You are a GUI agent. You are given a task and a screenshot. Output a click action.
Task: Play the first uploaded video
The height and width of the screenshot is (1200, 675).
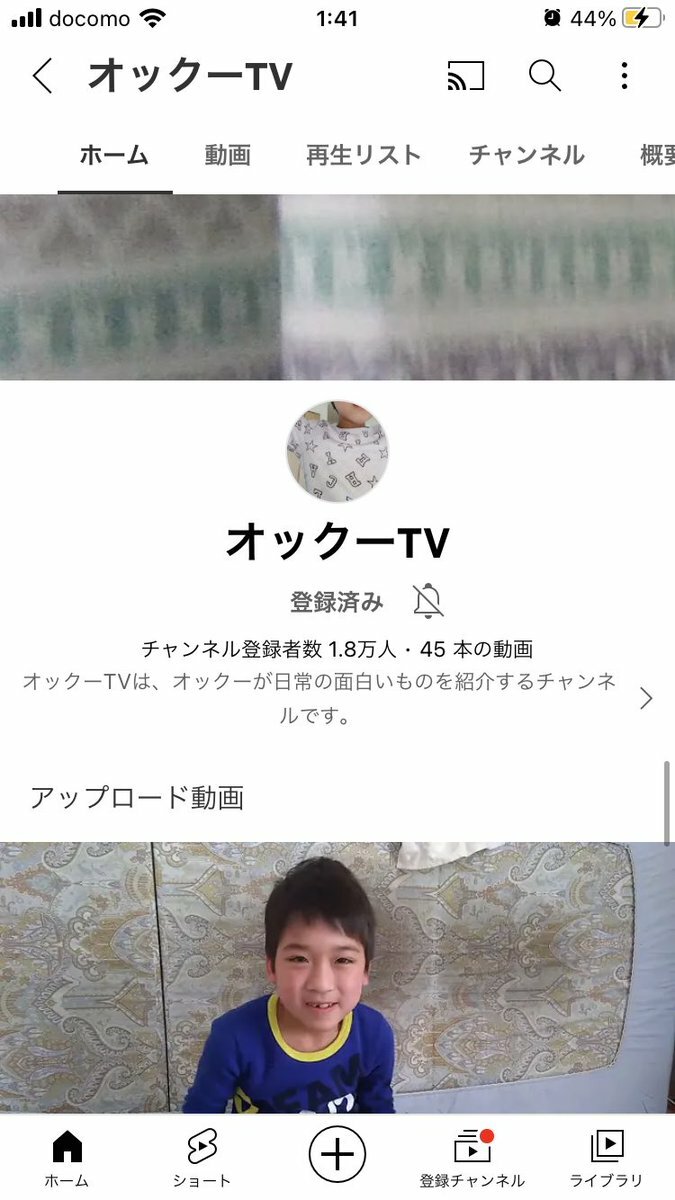click(x=337, y=977)
